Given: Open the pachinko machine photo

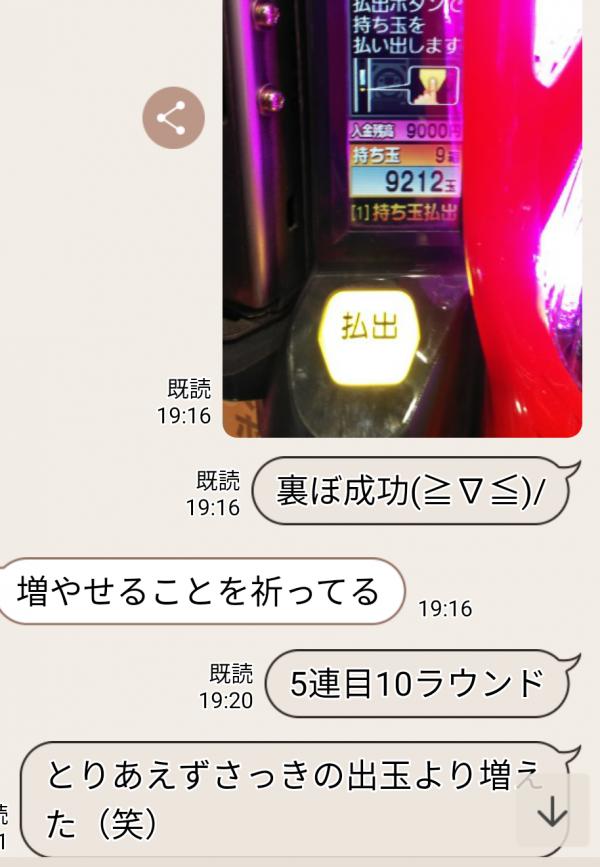Looking at the screenshot, I should point(401,220).
